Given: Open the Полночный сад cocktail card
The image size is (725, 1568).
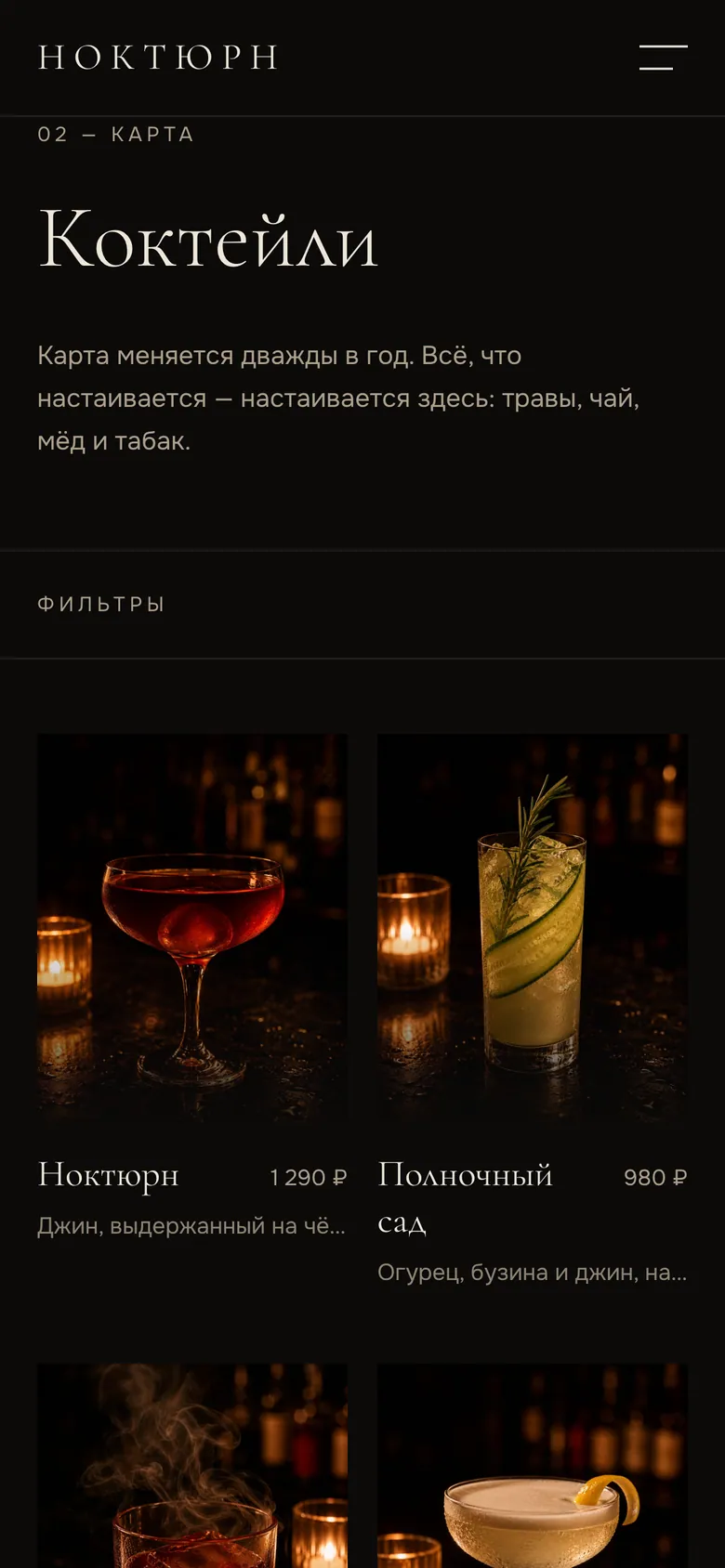Looking at the screenshot, I should point(533,1011).
